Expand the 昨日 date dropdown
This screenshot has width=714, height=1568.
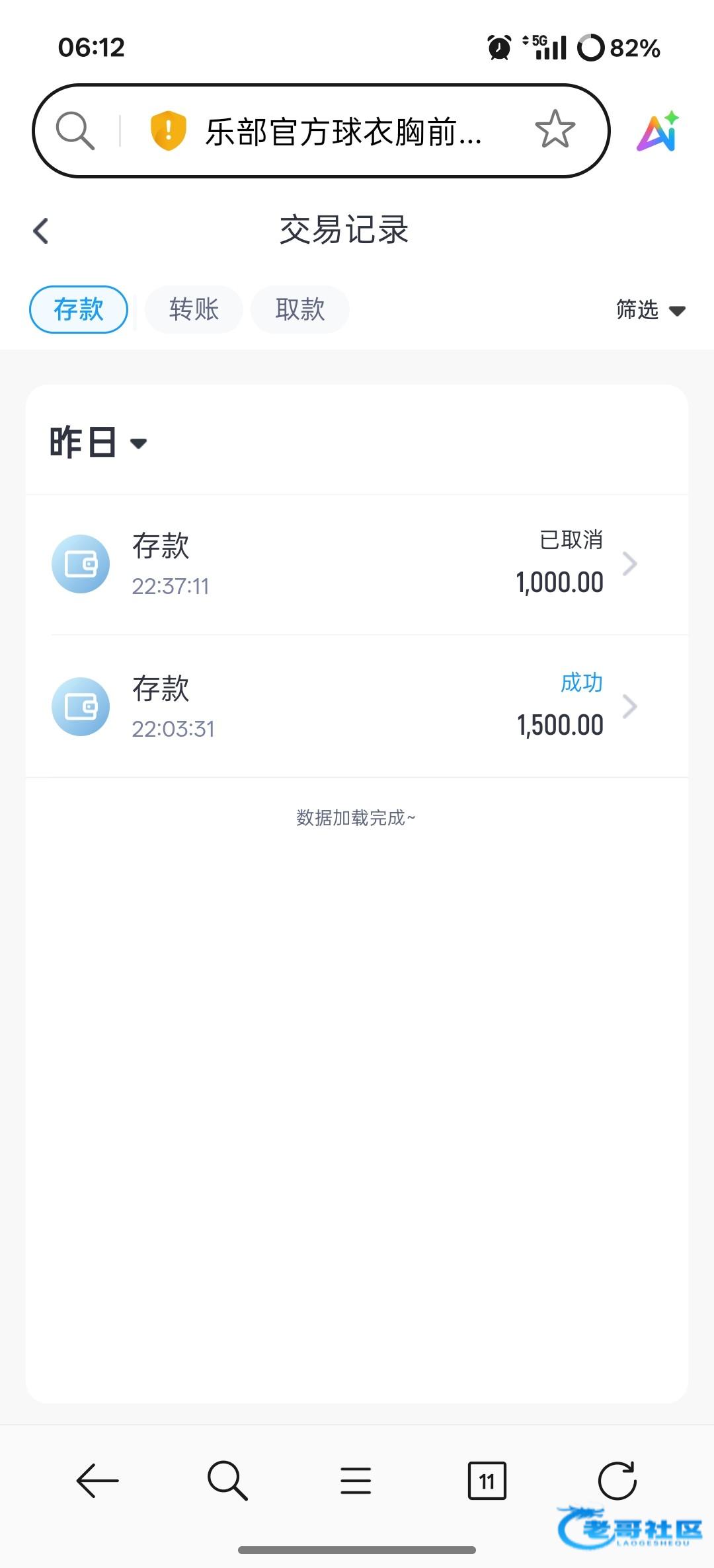coord(98,442)
